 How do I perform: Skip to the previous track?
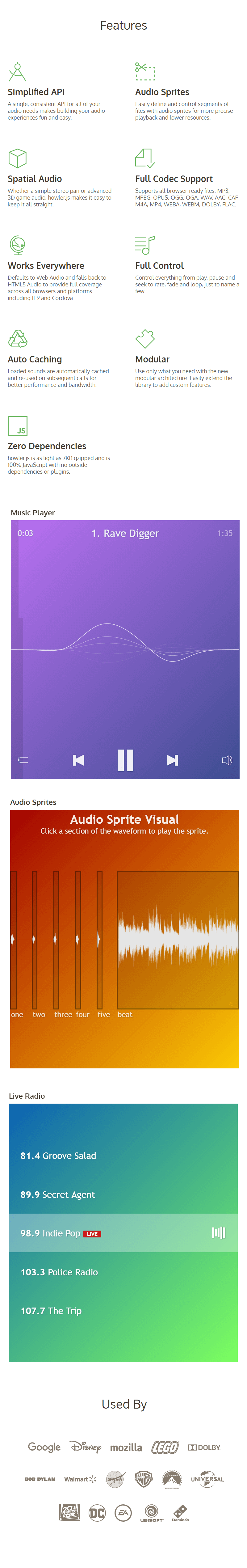78,760
